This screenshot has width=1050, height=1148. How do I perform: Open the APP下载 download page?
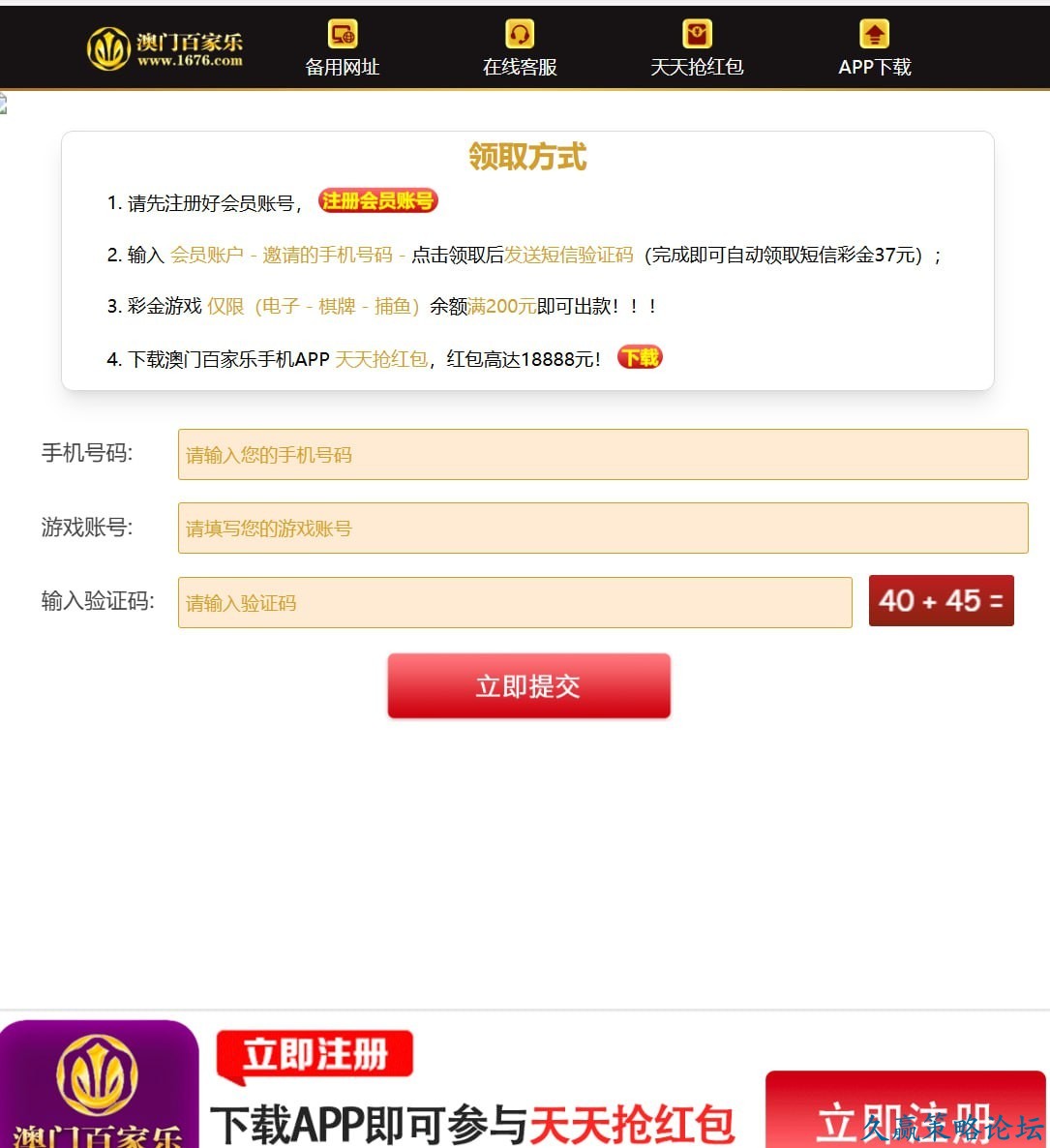875,49
